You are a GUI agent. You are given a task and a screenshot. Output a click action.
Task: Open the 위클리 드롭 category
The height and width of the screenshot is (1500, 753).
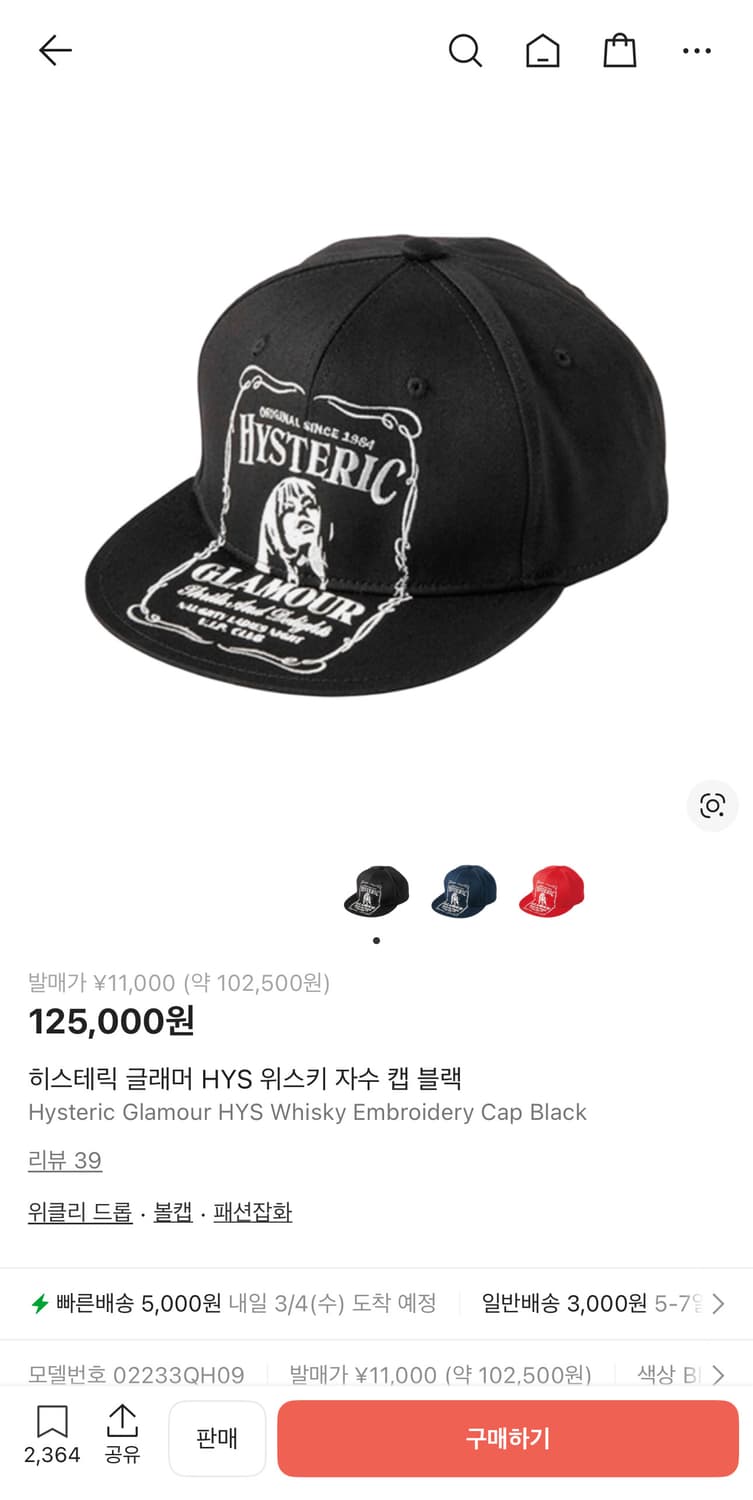pos(78,1212)
